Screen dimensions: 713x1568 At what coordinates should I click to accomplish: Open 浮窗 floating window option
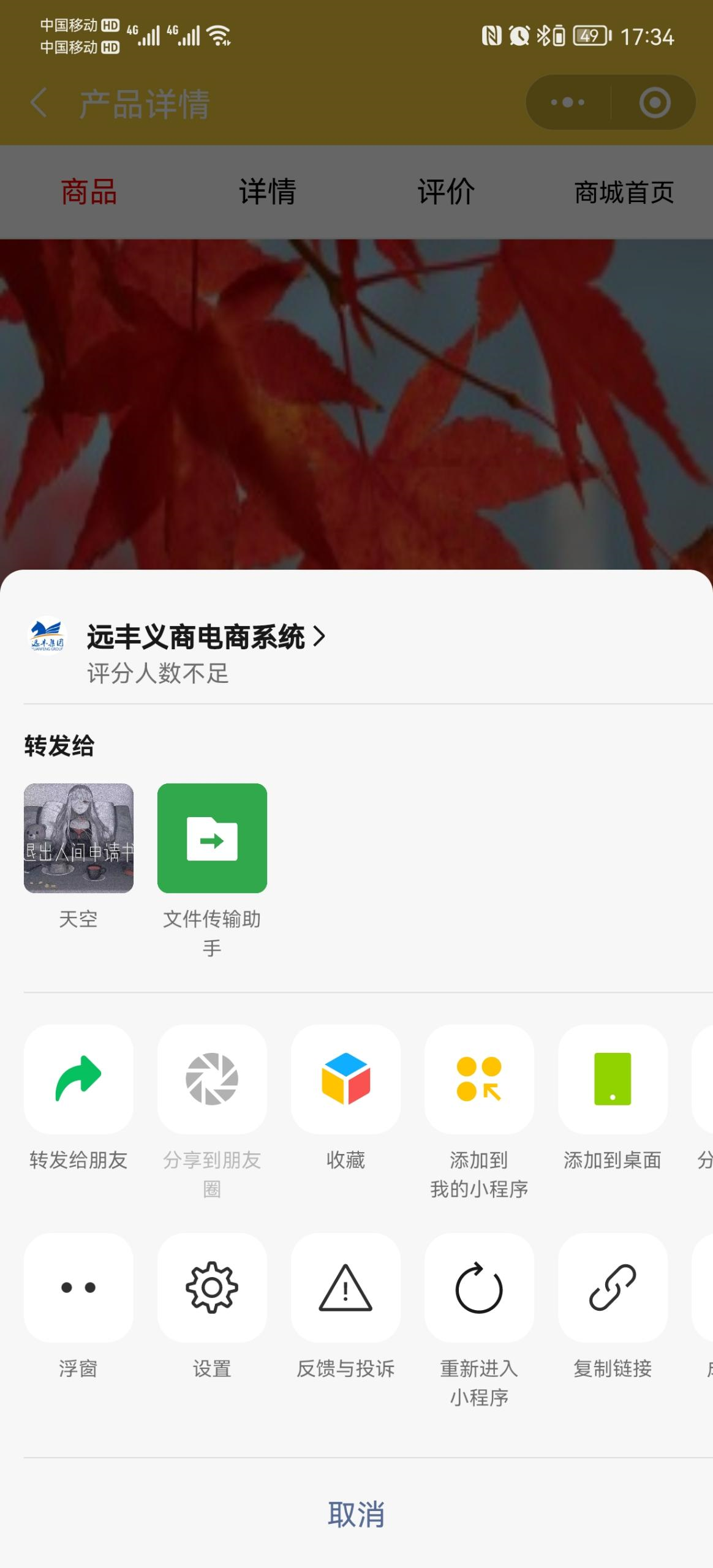tap(78, 1287)
